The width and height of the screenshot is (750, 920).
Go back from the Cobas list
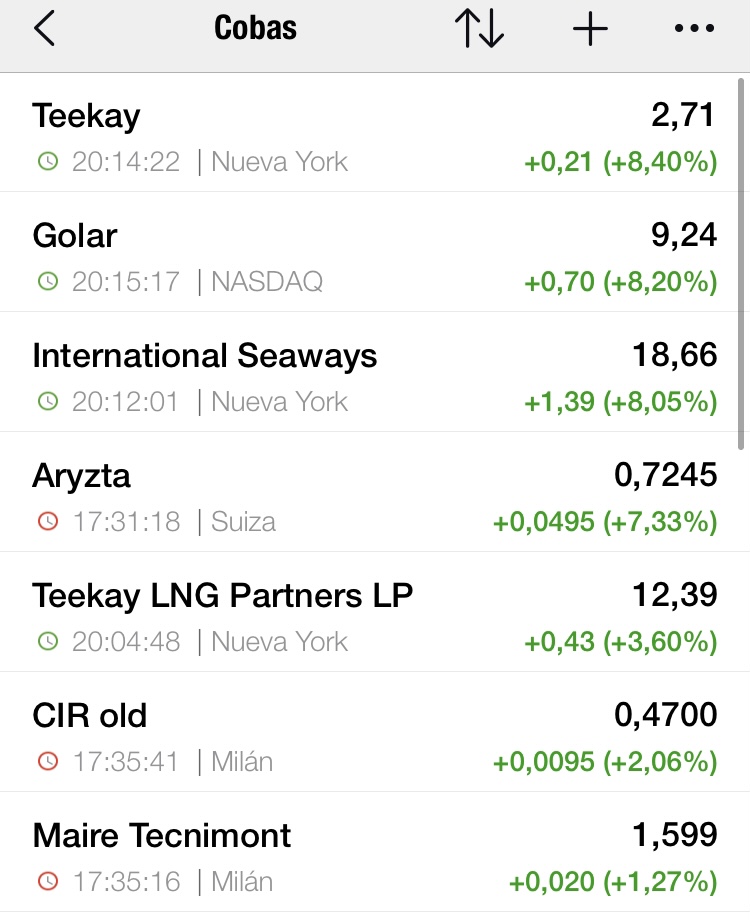pos(44,30)
